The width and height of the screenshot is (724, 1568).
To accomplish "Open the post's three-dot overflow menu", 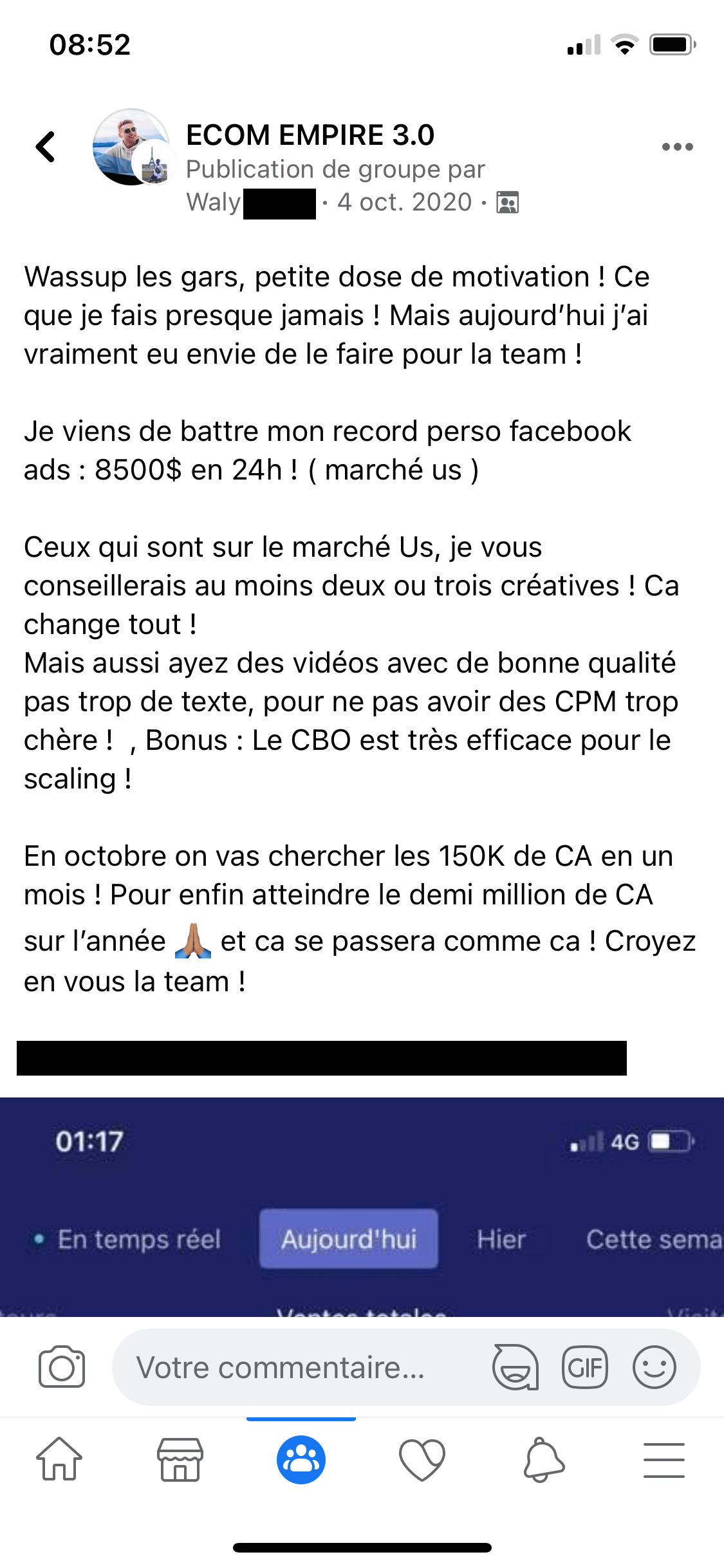I will point(677,147).
